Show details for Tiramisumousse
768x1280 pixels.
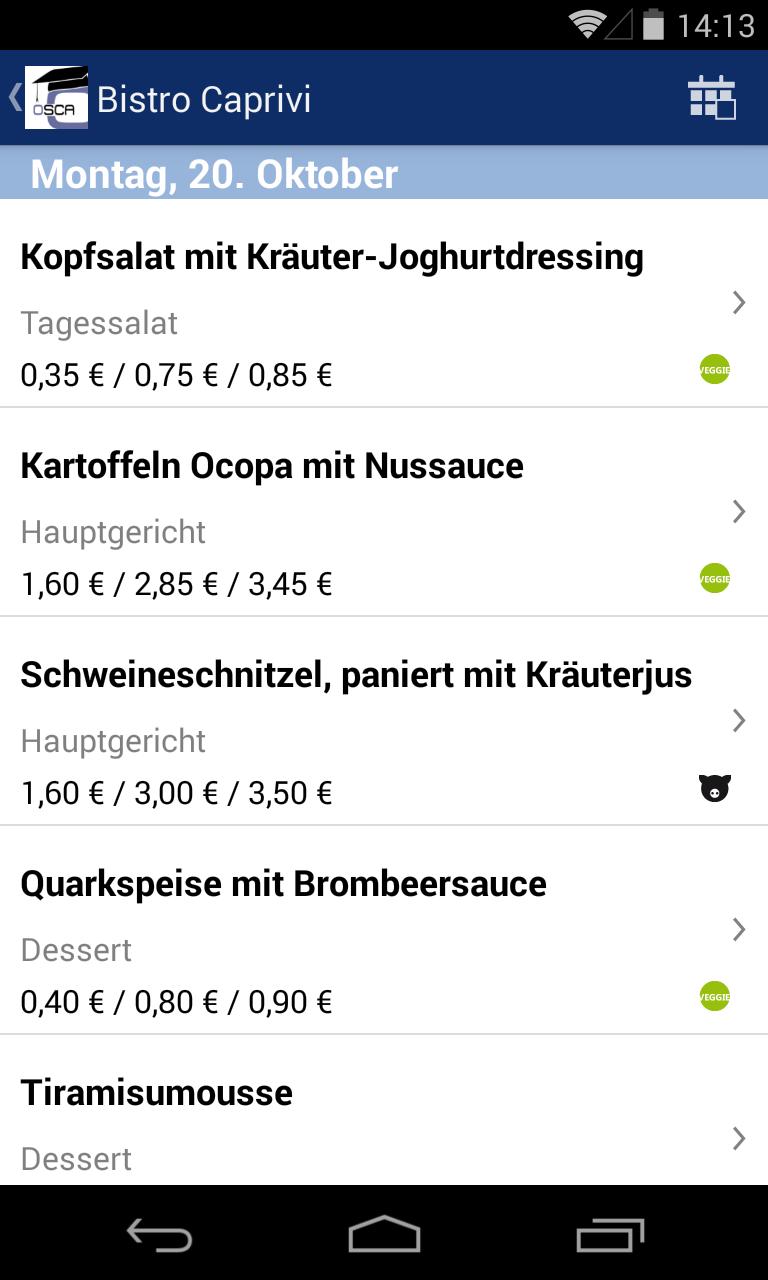384,1111
